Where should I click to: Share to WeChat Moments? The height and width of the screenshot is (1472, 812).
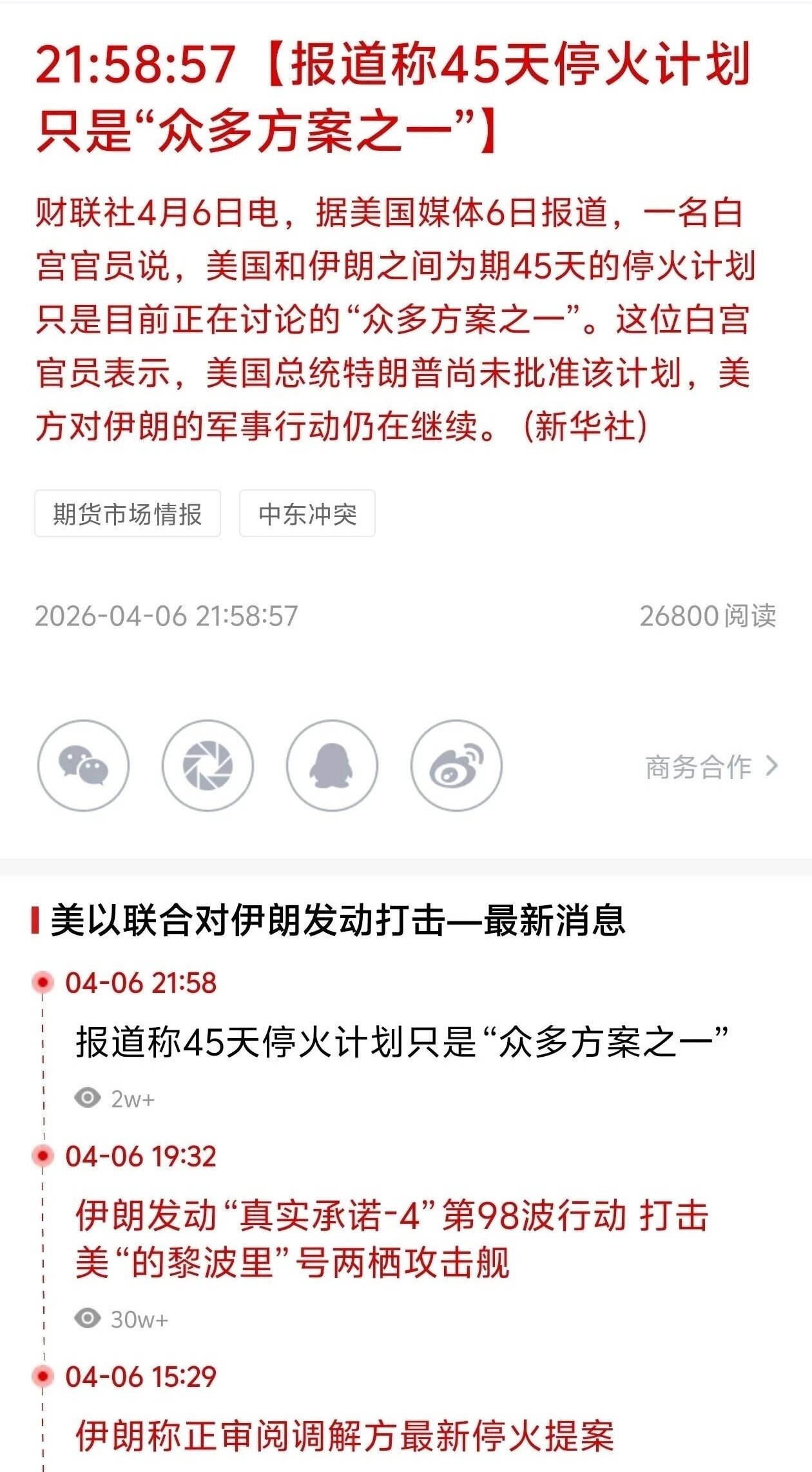208,765
